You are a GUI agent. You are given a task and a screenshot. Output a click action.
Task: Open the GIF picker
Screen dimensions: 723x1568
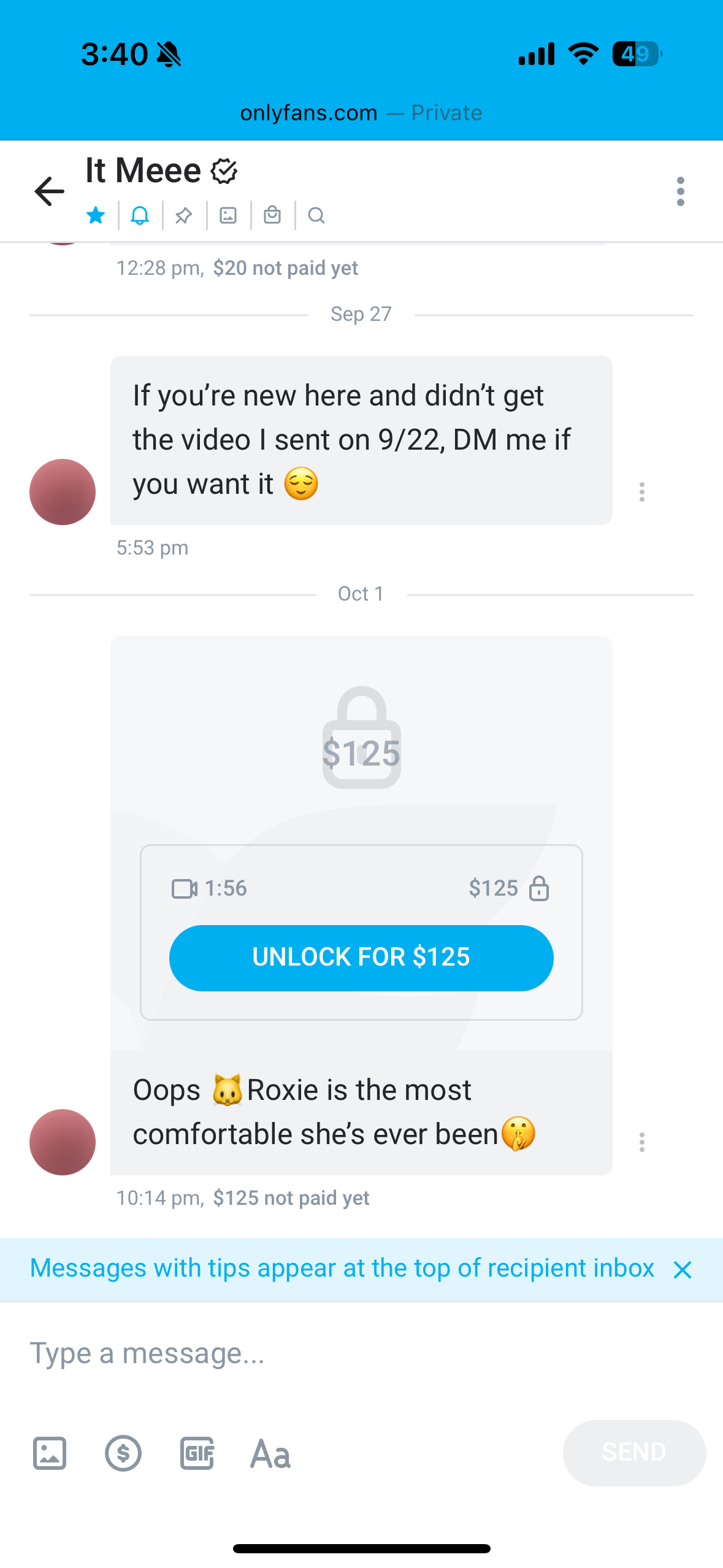coord(197,1453)
